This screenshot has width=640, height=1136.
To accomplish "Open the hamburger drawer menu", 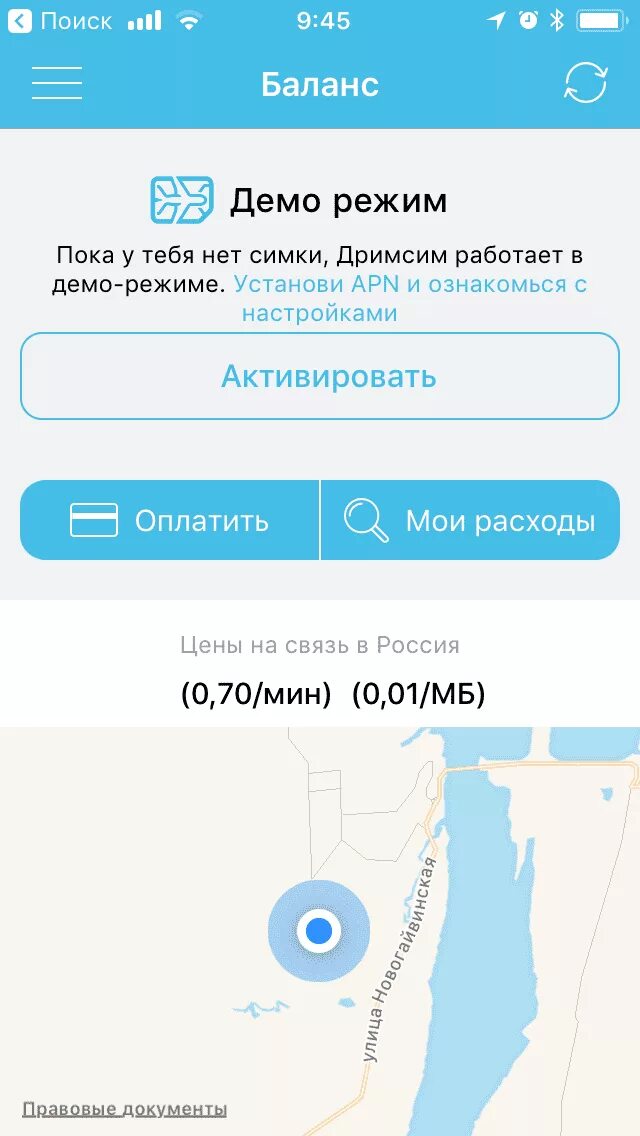I will [x=57, y=83].
